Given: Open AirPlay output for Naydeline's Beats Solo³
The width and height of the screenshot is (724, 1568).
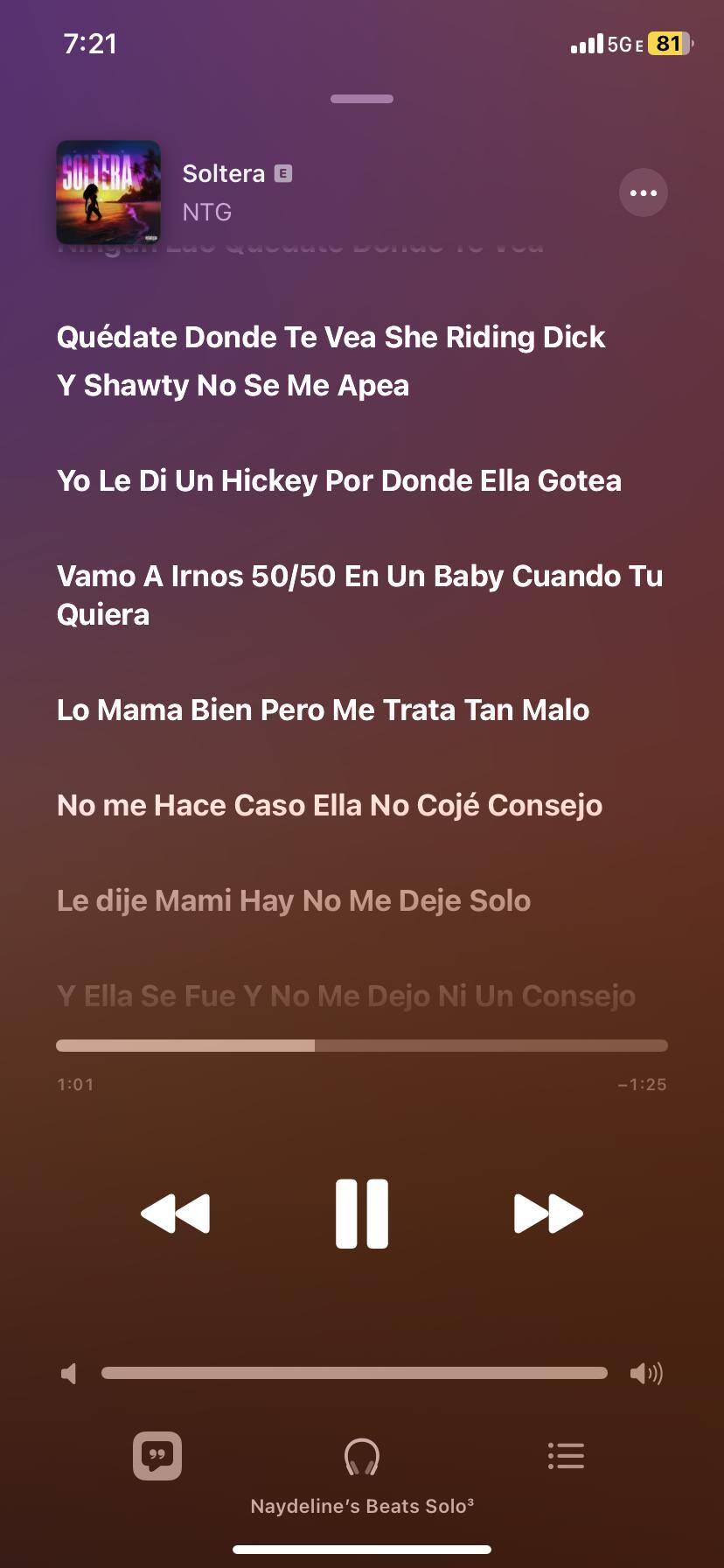Looking at the screenshot, I should [x=361, y=1458].
